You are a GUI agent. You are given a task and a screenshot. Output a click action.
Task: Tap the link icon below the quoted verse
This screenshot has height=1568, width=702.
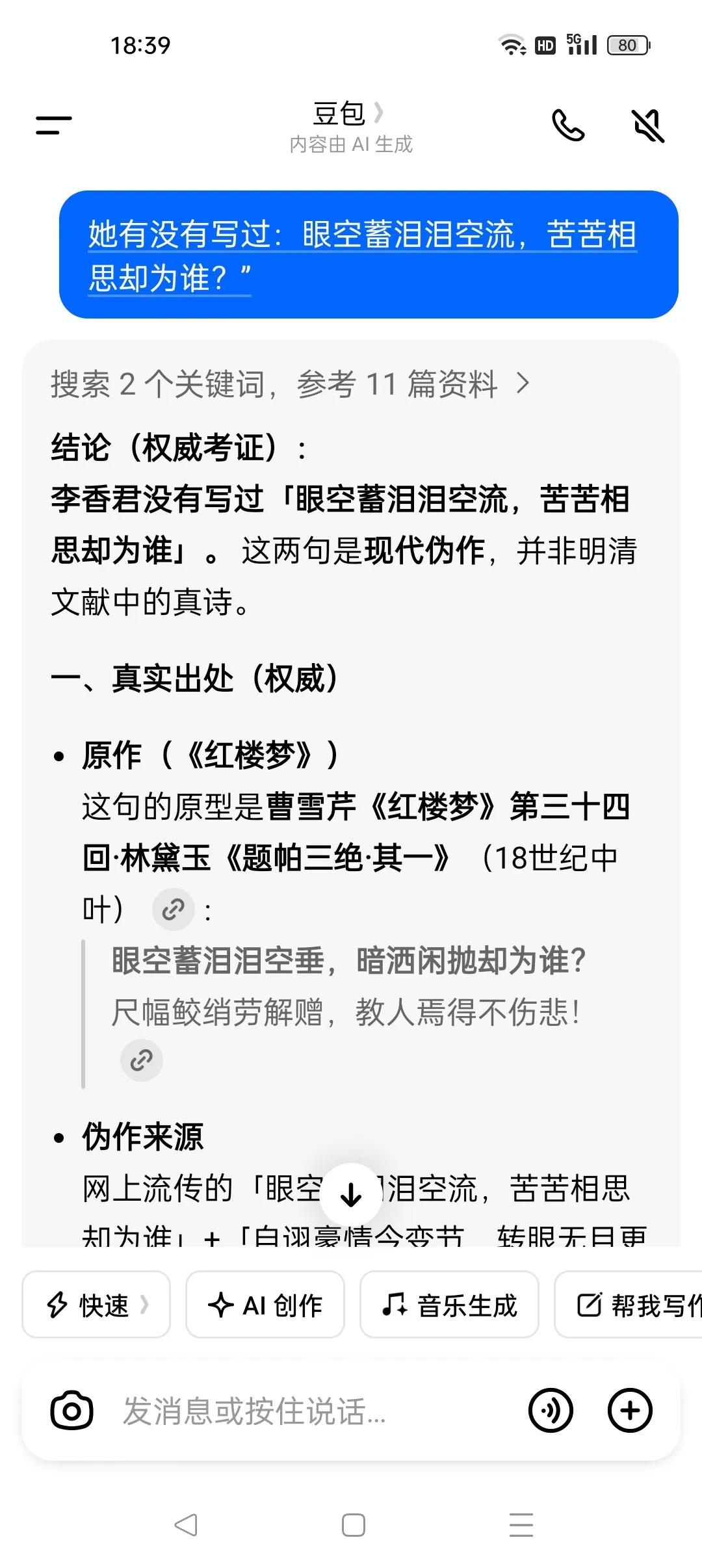(142, 1060)
